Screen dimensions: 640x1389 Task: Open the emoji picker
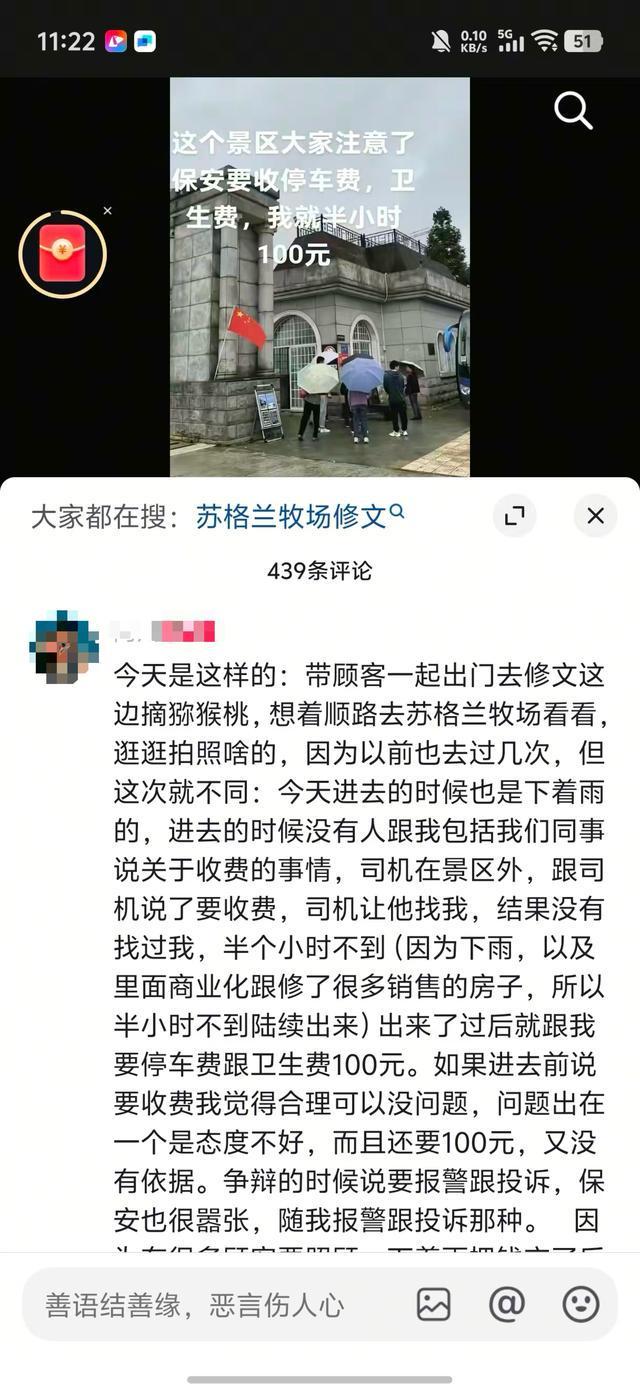click(x=581, y=1304)
